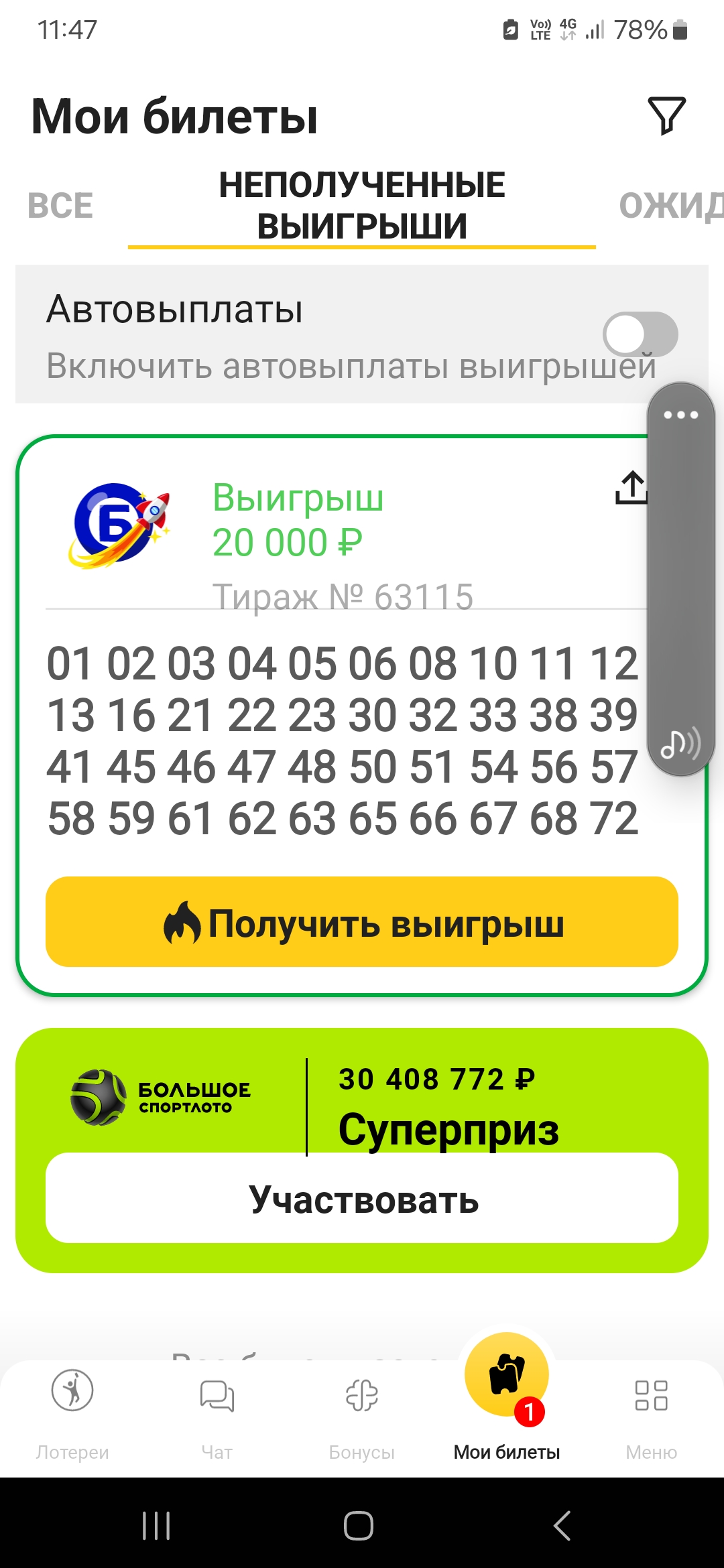Go back with system back button
This screenshot has height=1568, width=724.
tap(562, 1526)
